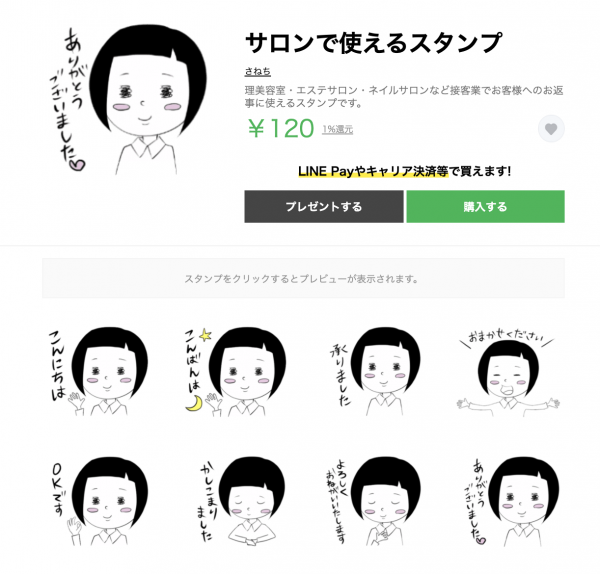Open creator さねち link

(256, 70)
